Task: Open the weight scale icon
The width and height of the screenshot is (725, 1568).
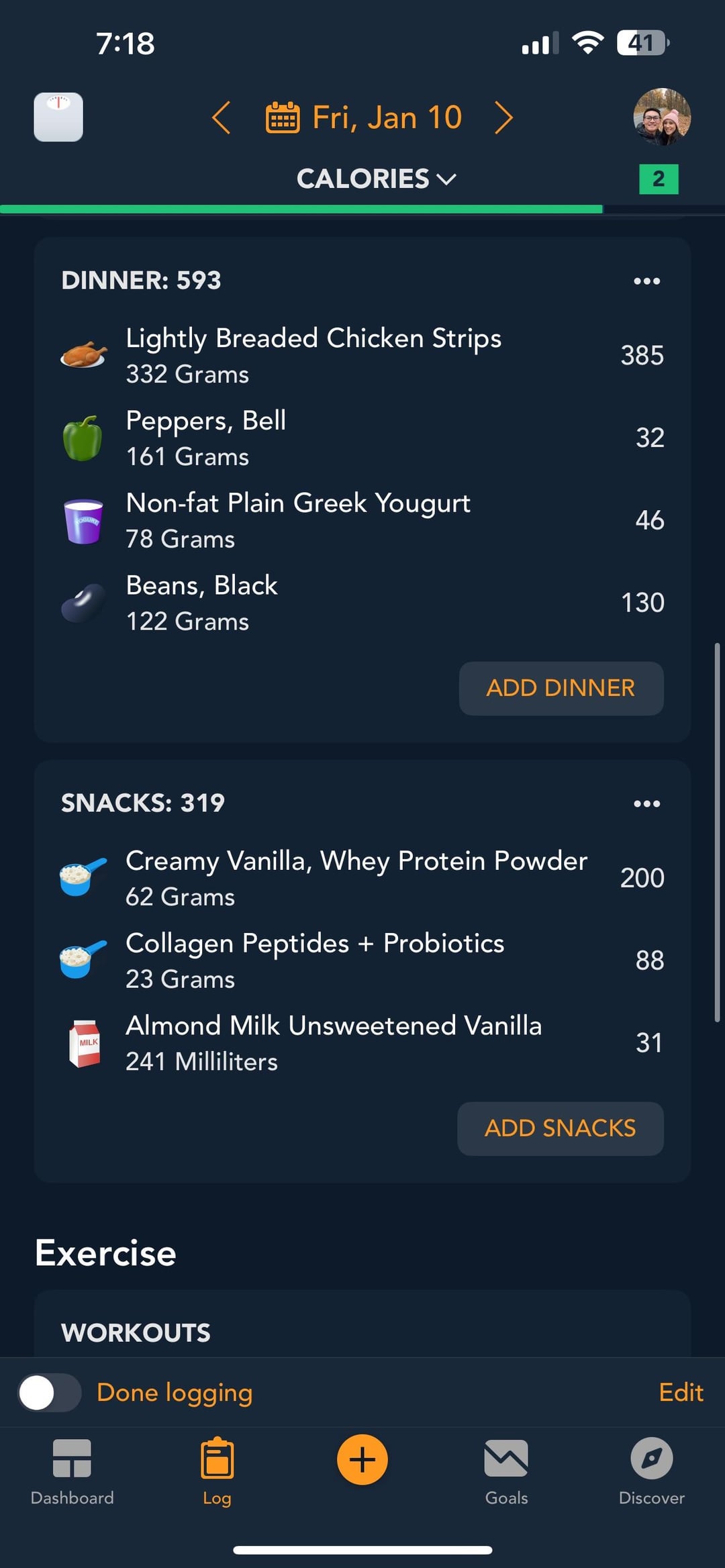Action: 58,117
